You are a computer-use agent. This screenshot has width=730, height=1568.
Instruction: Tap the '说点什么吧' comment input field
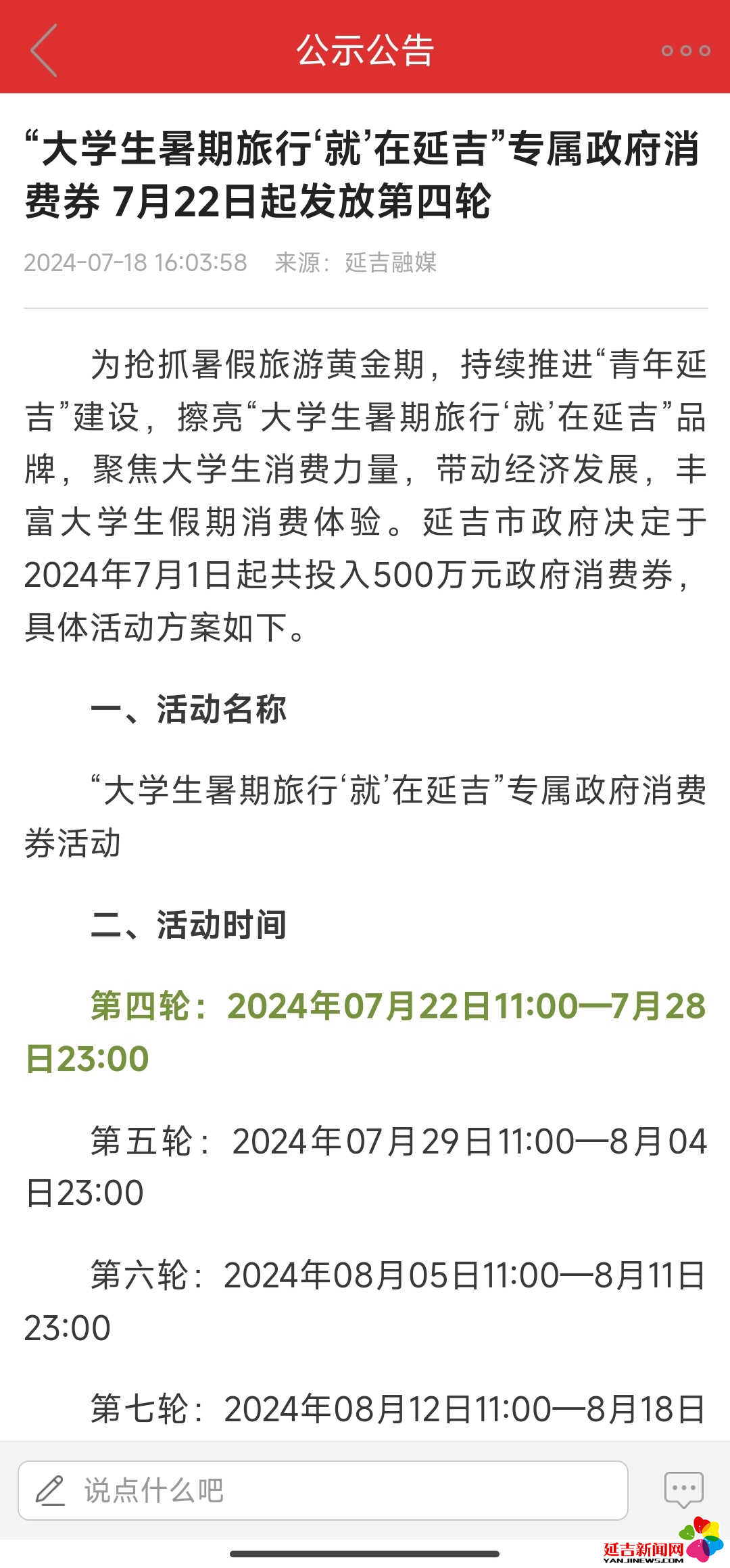[x=323, y=1490]
